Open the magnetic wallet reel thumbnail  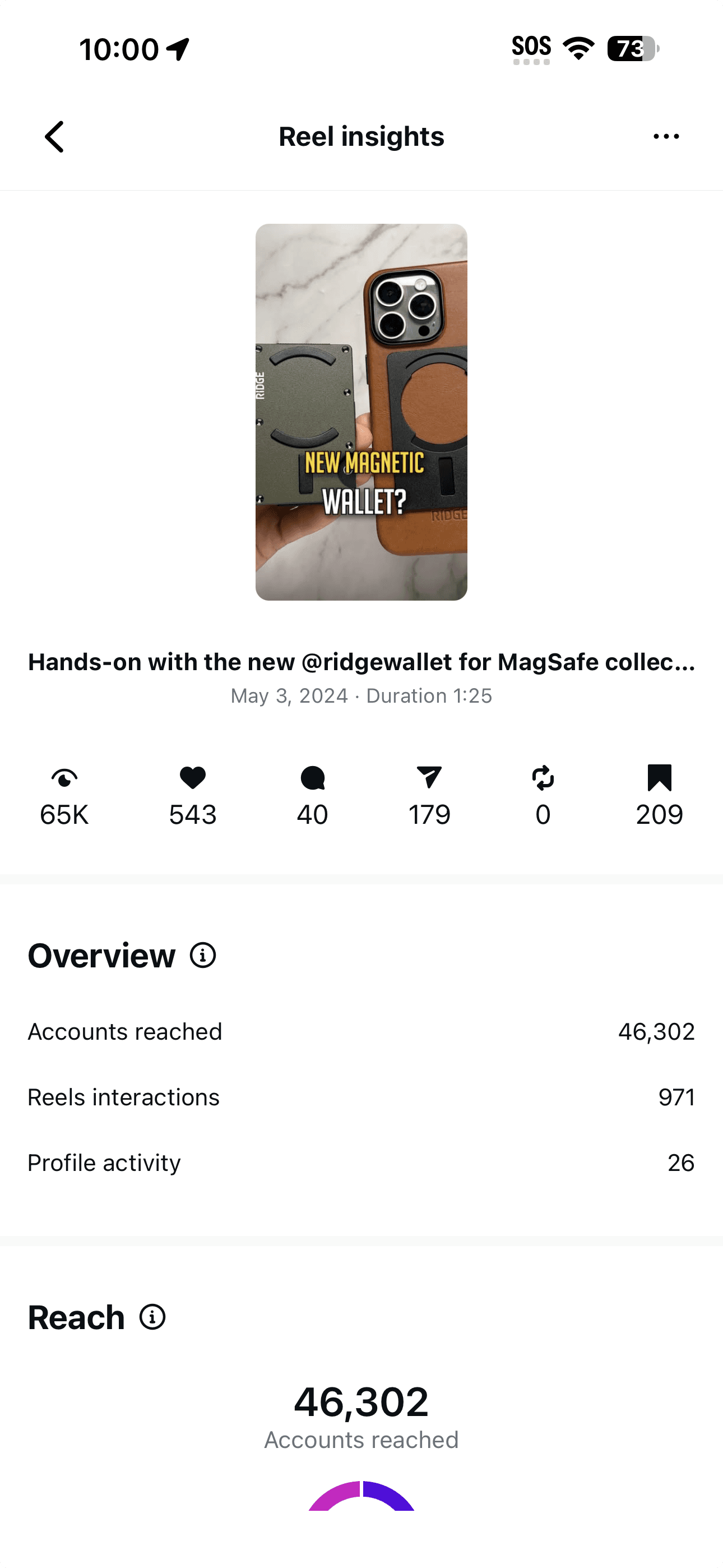click(361, 412)
